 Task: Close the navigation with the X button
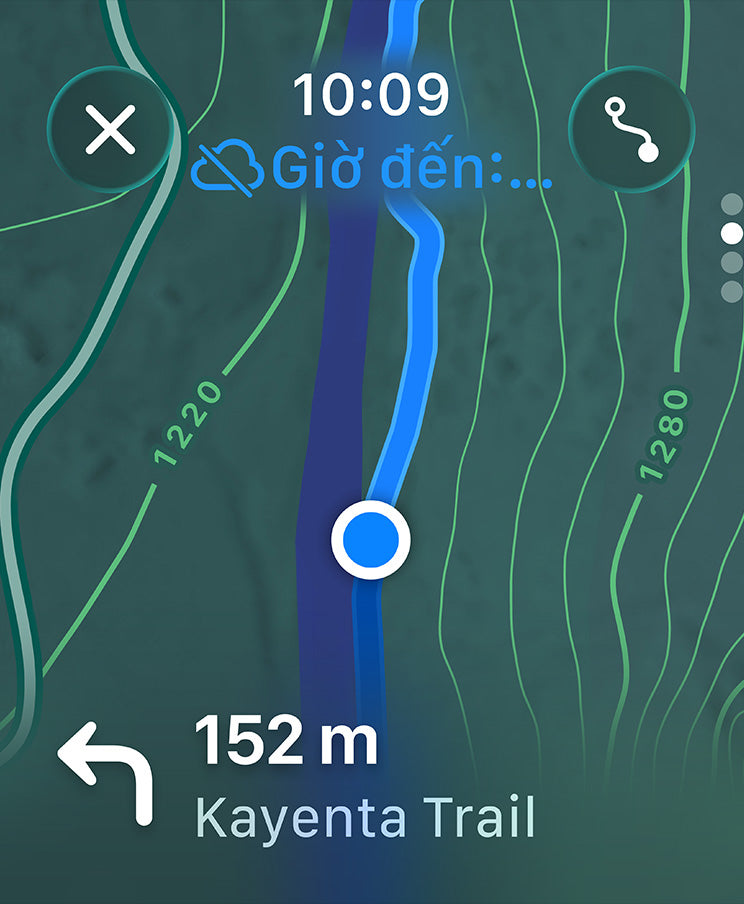(x=110, y=131)
